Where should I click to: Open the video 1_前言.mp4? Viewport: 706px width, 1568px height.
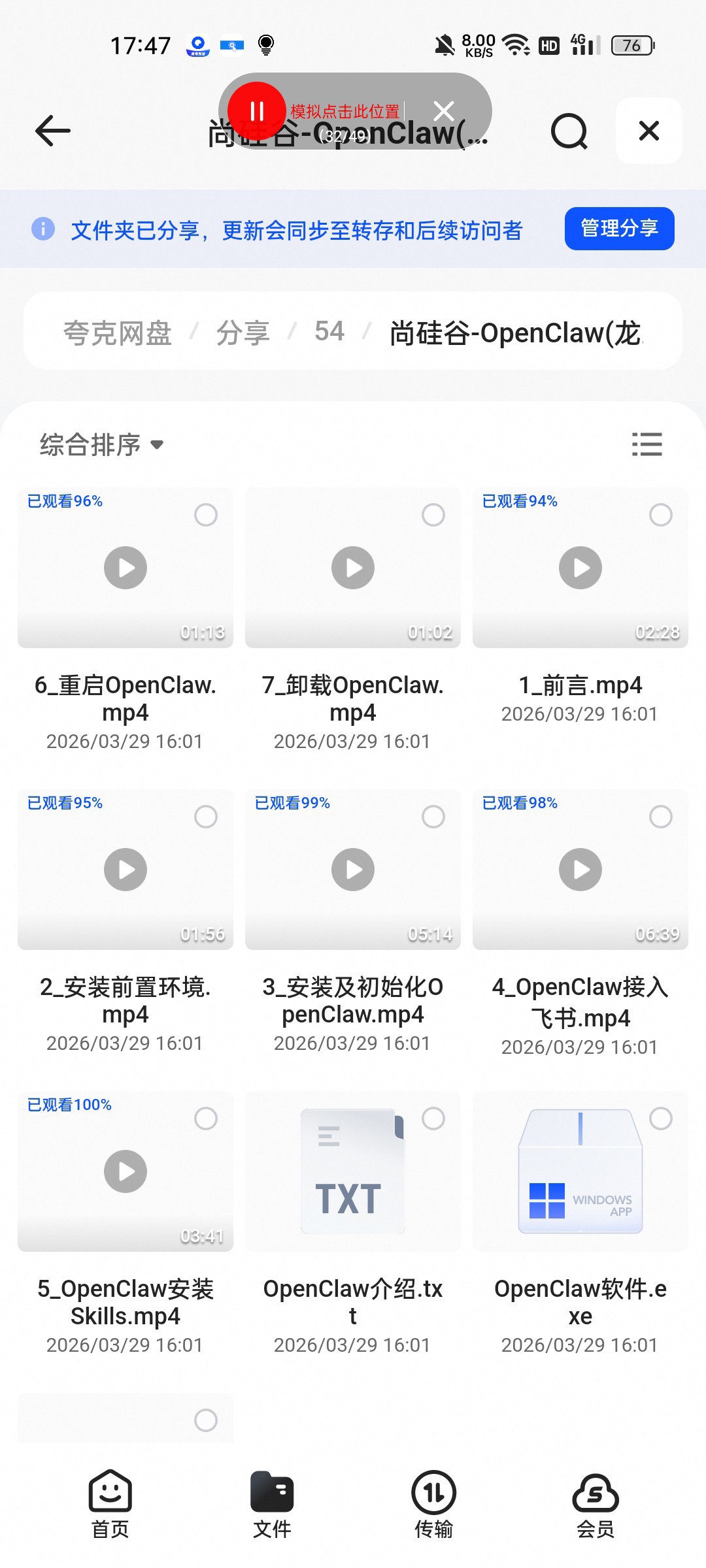(580, 568)
